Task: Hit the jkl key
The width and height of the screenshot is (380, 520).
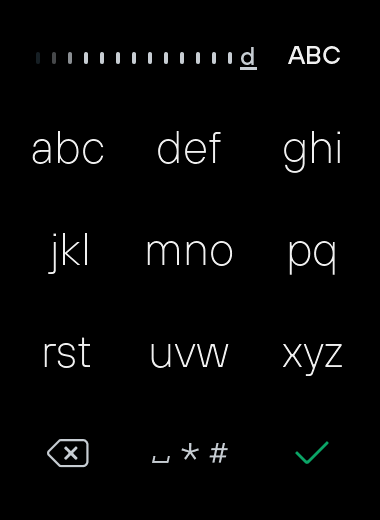Action: pyautogui.click(x=68, y=253)
